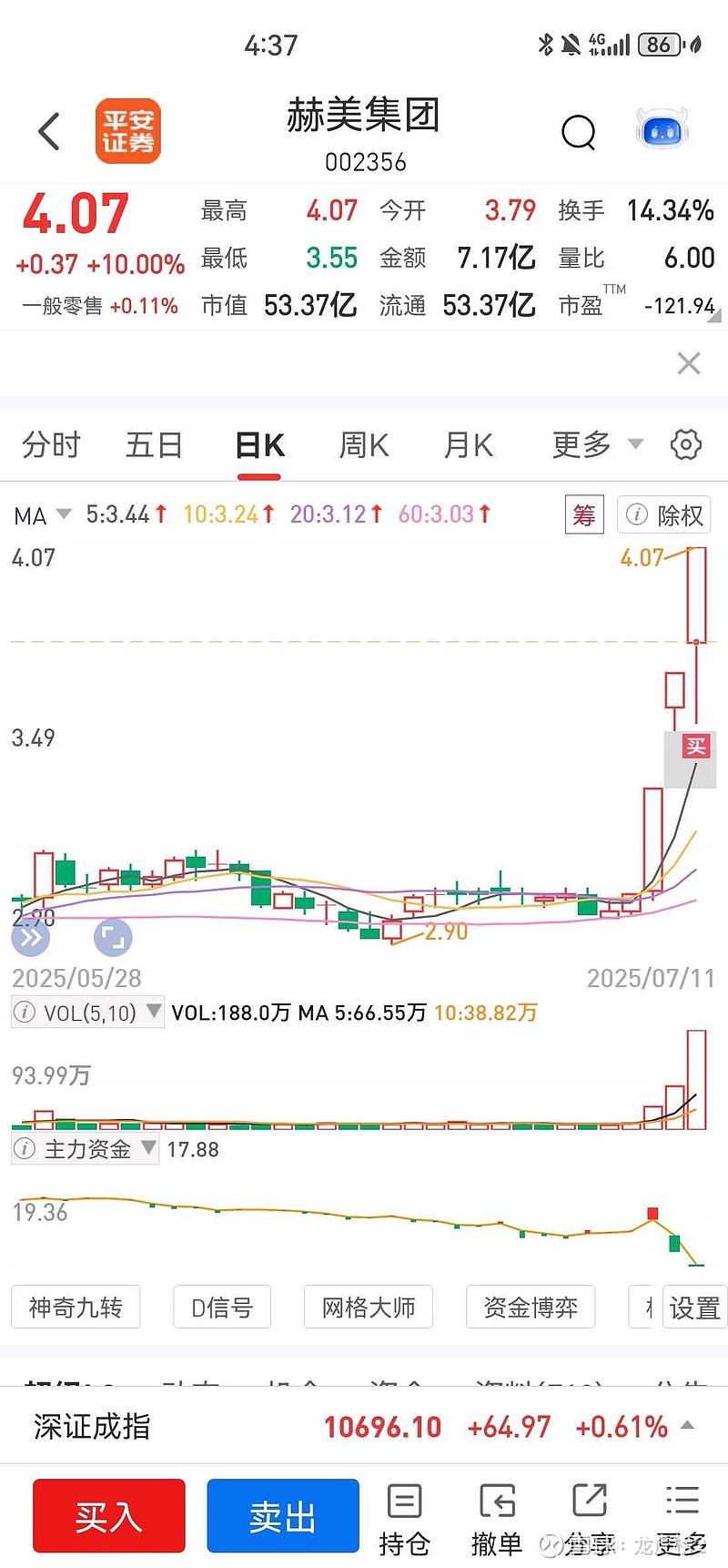The height and width of the screenshot is (1568, 728).
Task: Tap the red 买入 buy button
Action: (x=109, y=1516)
